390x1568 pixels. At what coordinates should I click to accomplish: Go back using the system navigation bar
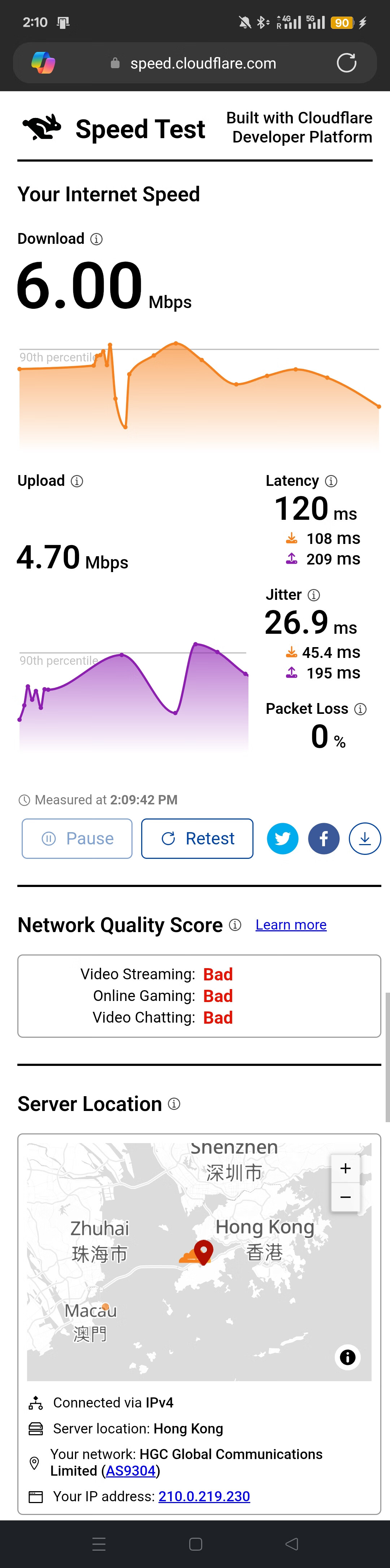[x=292, y=1544]
